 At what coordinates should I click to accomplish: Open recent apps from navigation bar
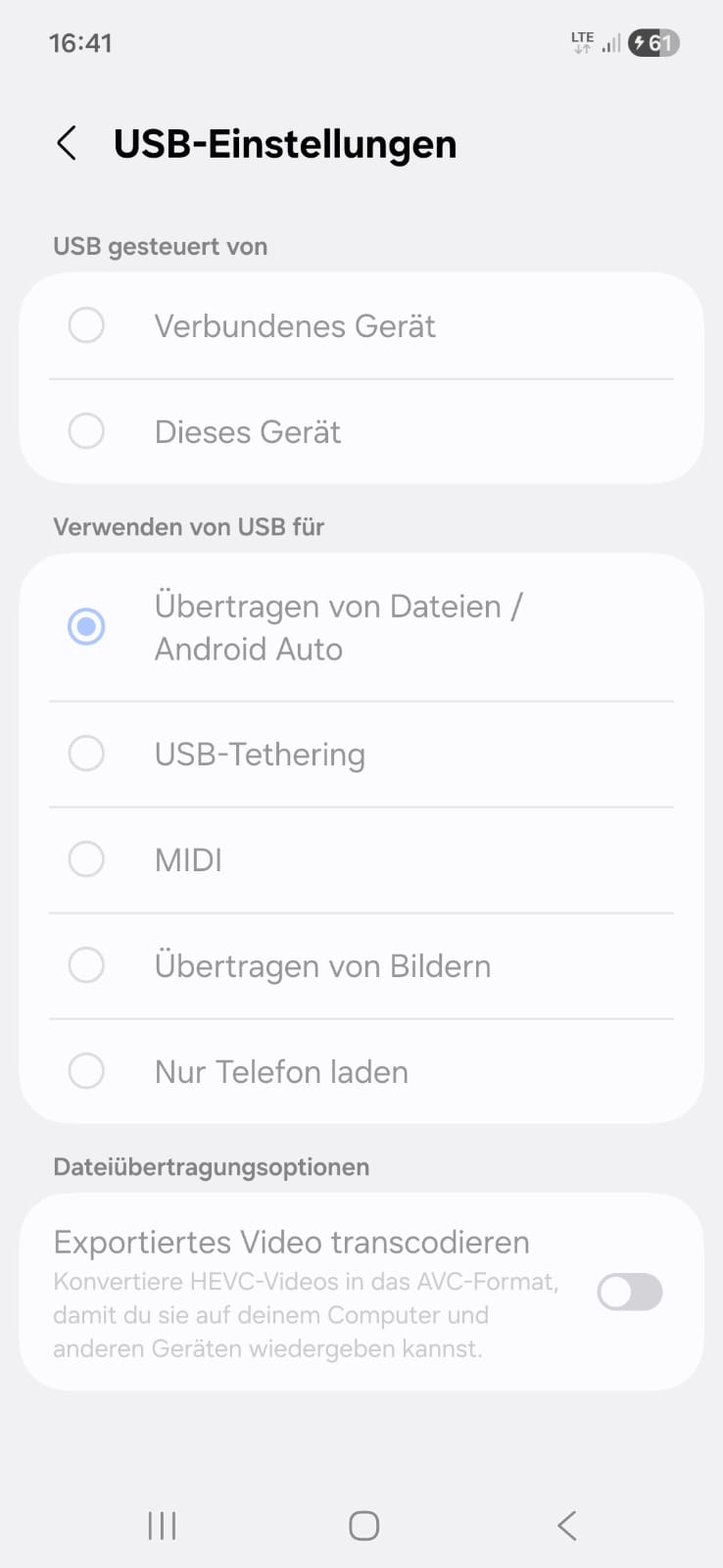tap(162, 1526)
